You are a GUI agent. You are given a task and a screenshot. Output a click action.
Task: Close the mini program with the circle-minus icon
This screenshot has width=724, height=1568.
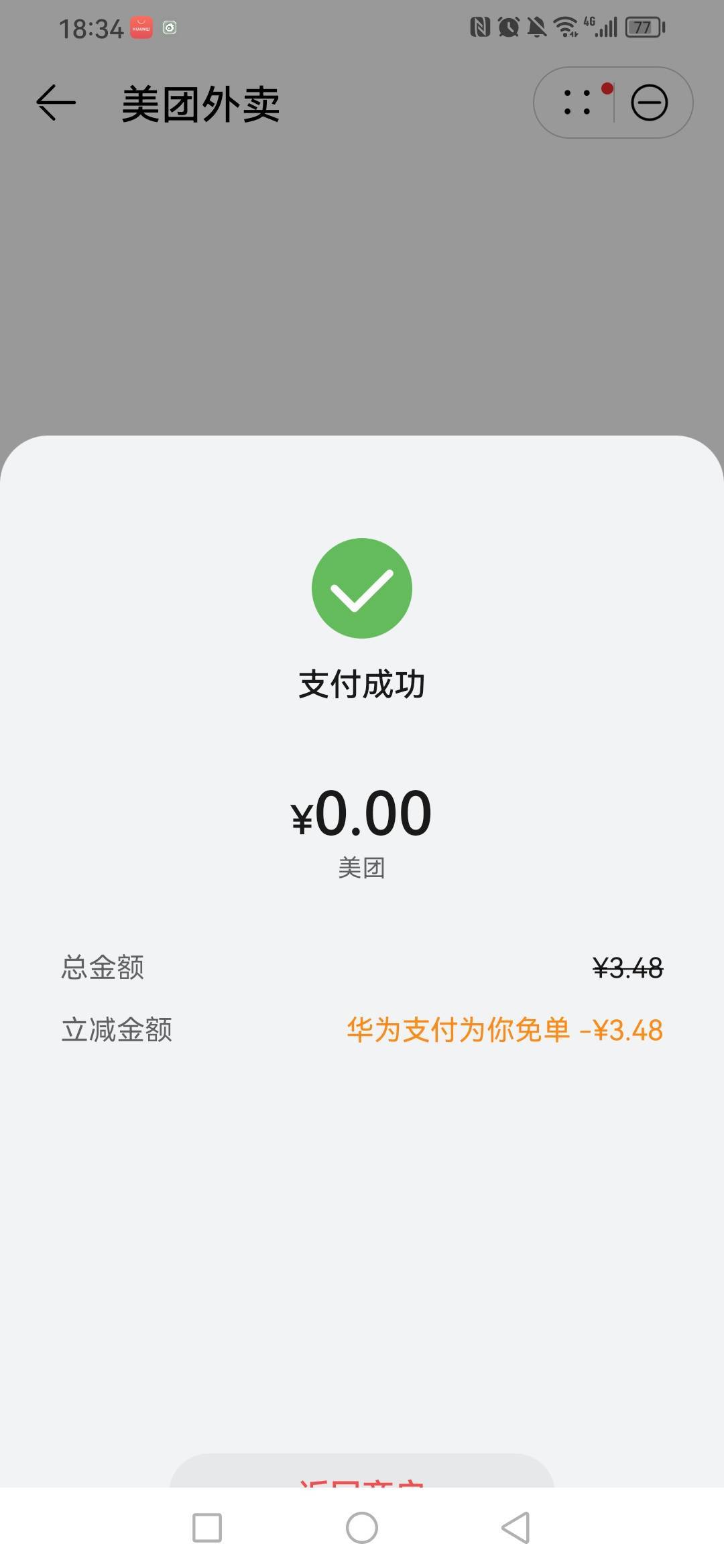(x=649, y=103)
